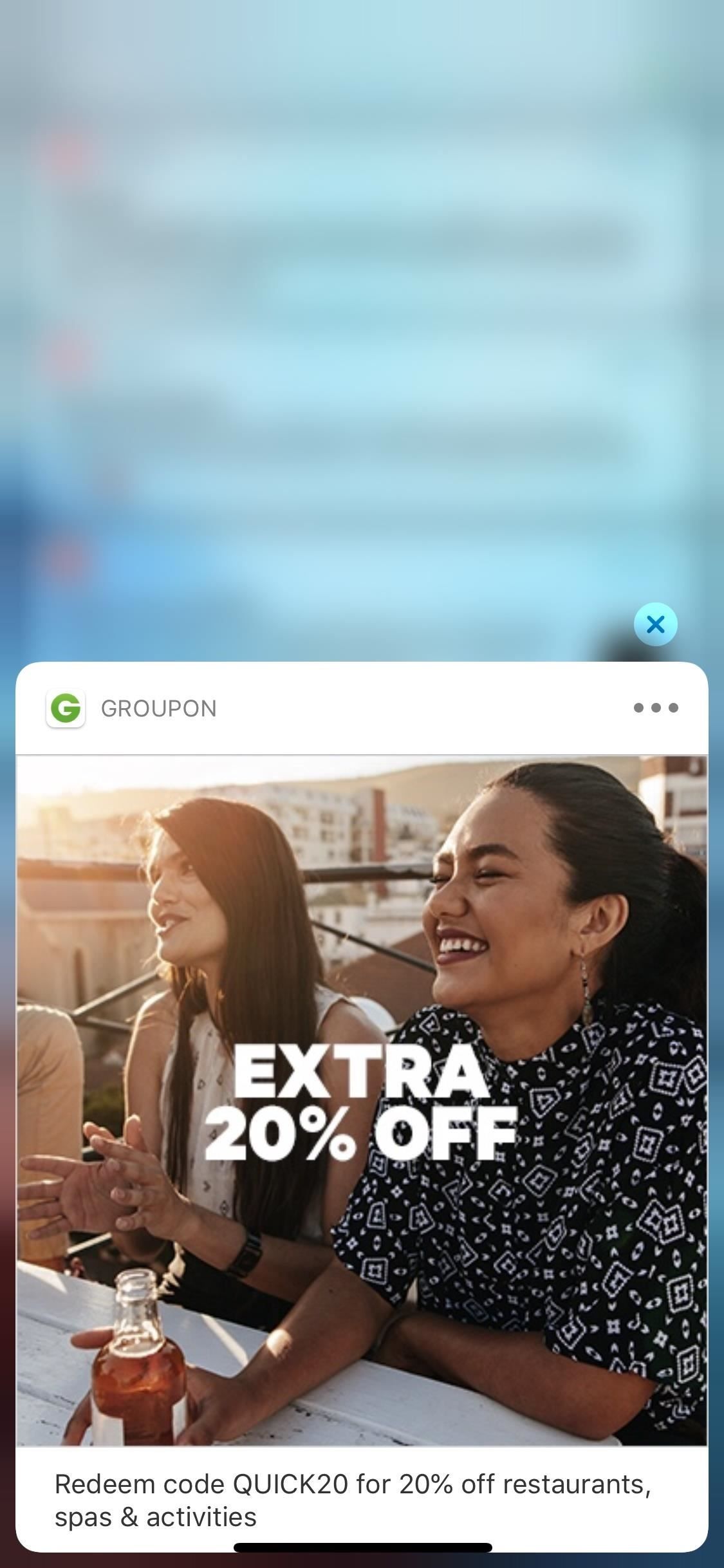The height and width of the screenshot is (1568, 724).
Task: Dismiss the expanded Groupon notification
Action: (x=655, y=624)
